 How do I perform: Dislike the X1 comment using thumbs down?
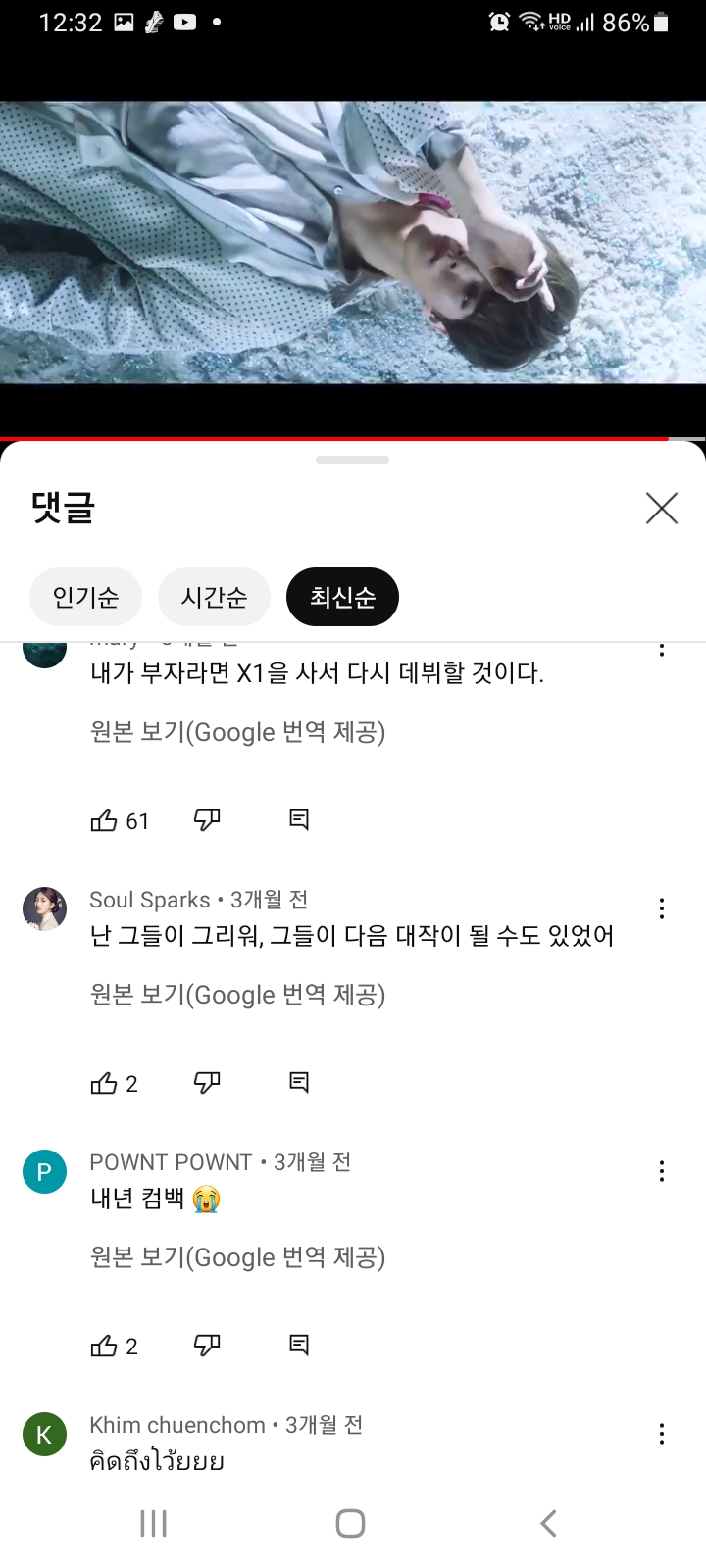pos(206,820)
